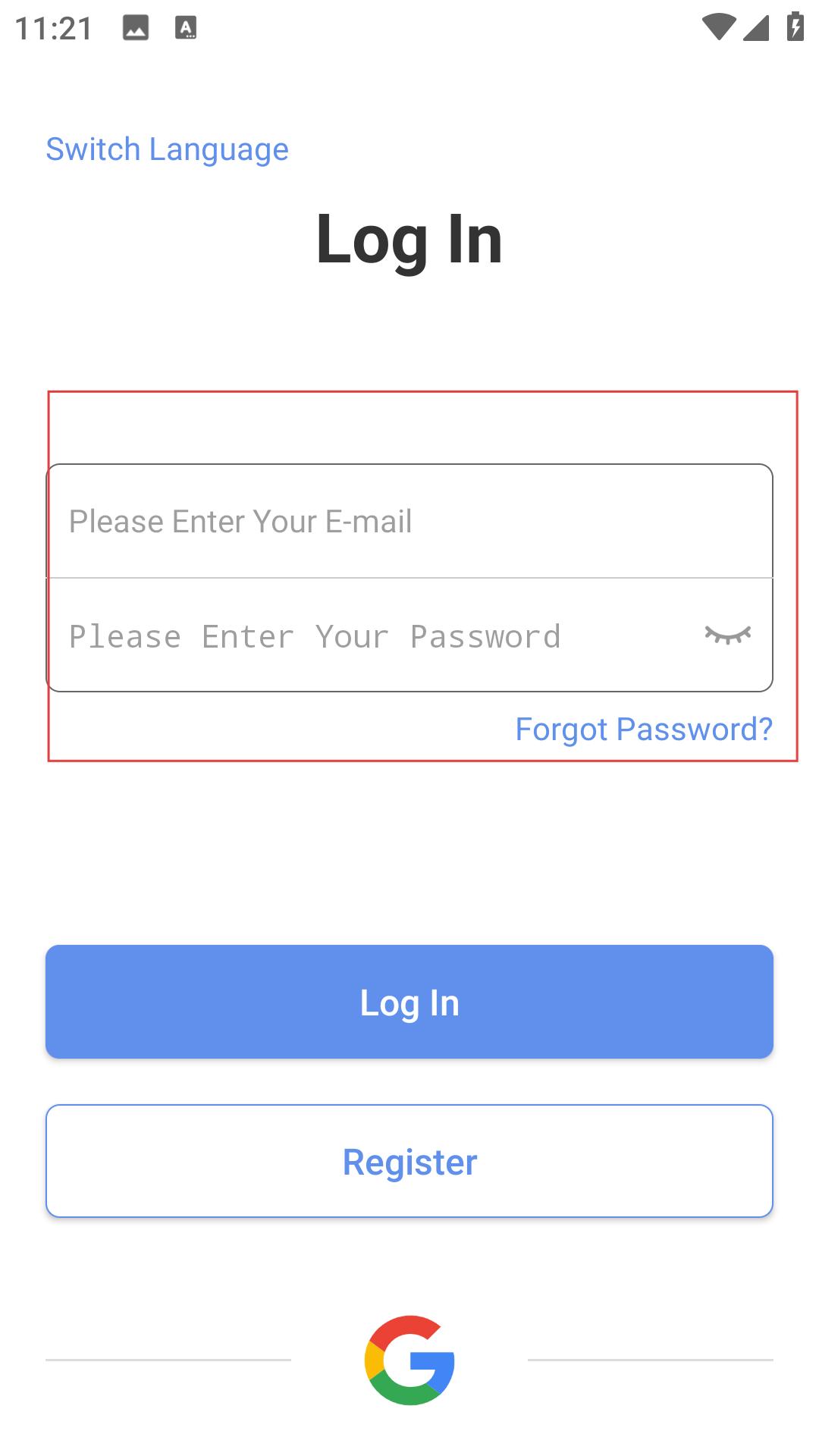Focus the e-mail input field

[409, 521]
